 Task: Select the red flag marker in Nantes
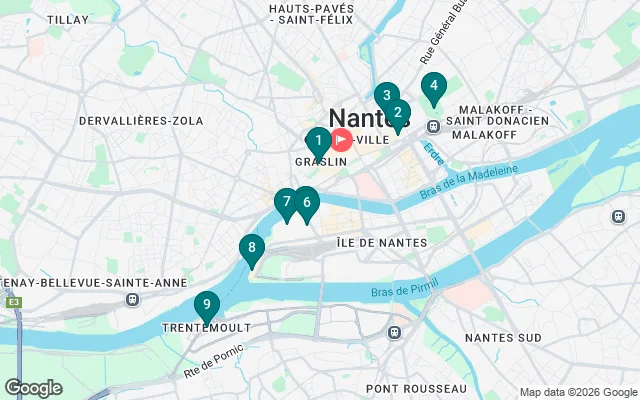[341, 140]
